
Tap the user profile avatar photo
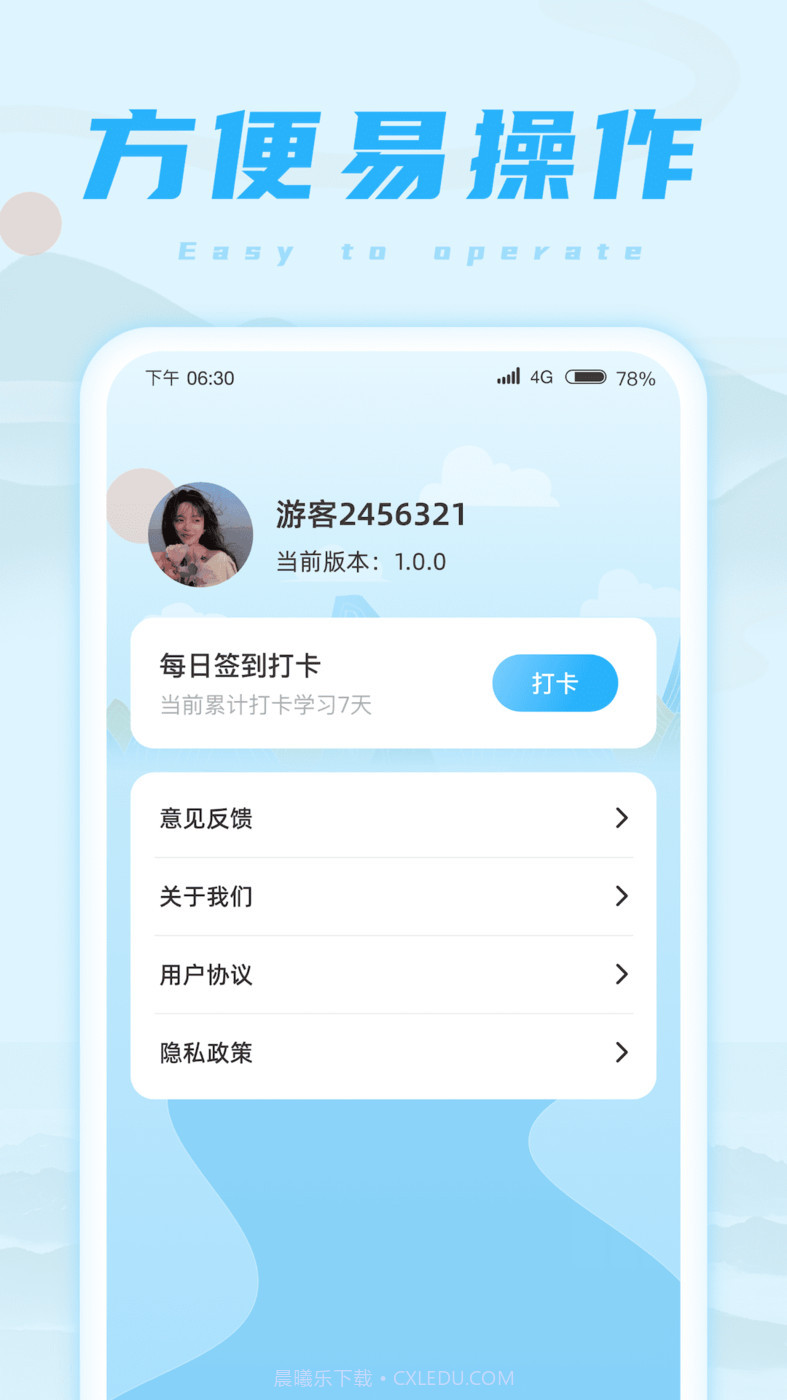click(199, 533)
